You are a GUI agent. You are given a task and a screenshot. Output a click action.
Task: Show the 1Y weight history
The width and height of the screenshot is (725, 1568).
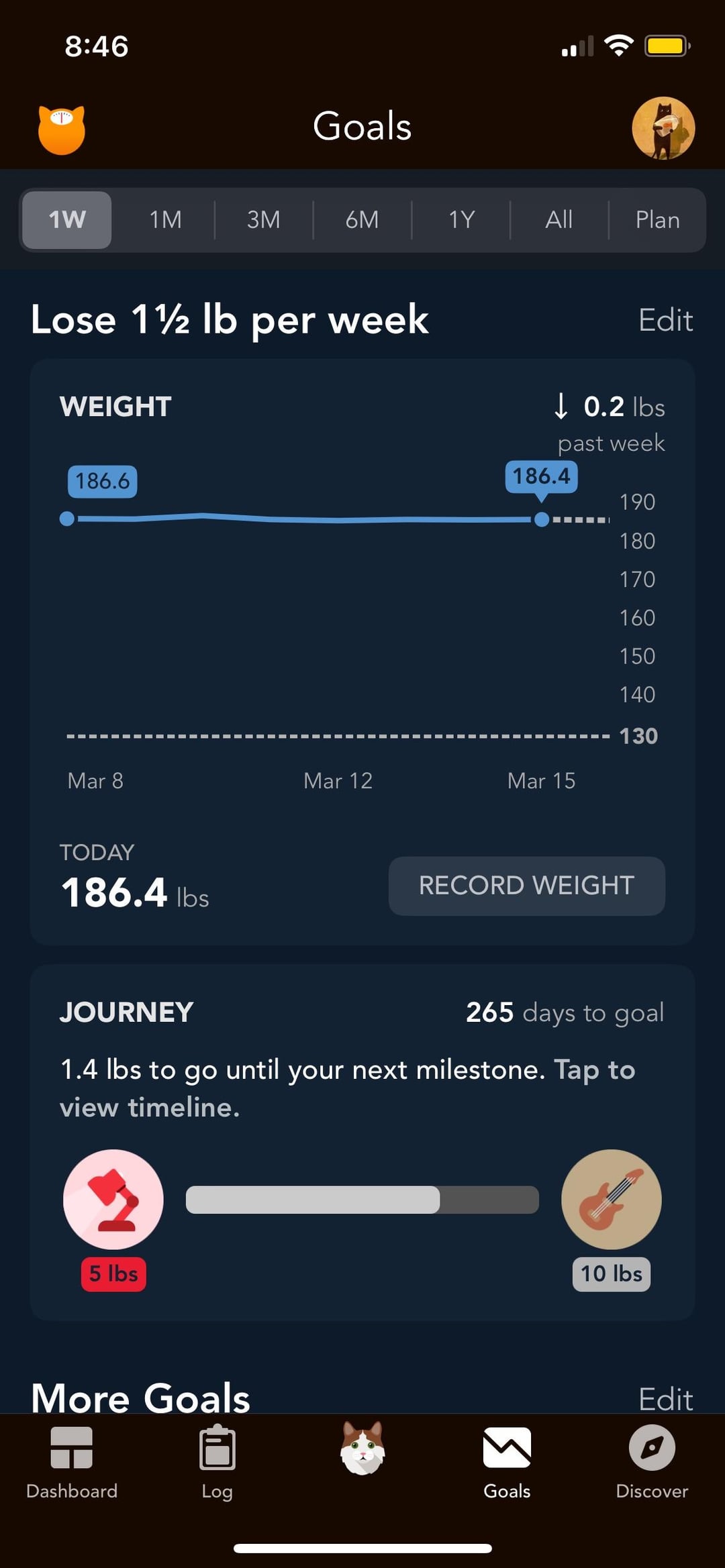click(x=461, y=219)
